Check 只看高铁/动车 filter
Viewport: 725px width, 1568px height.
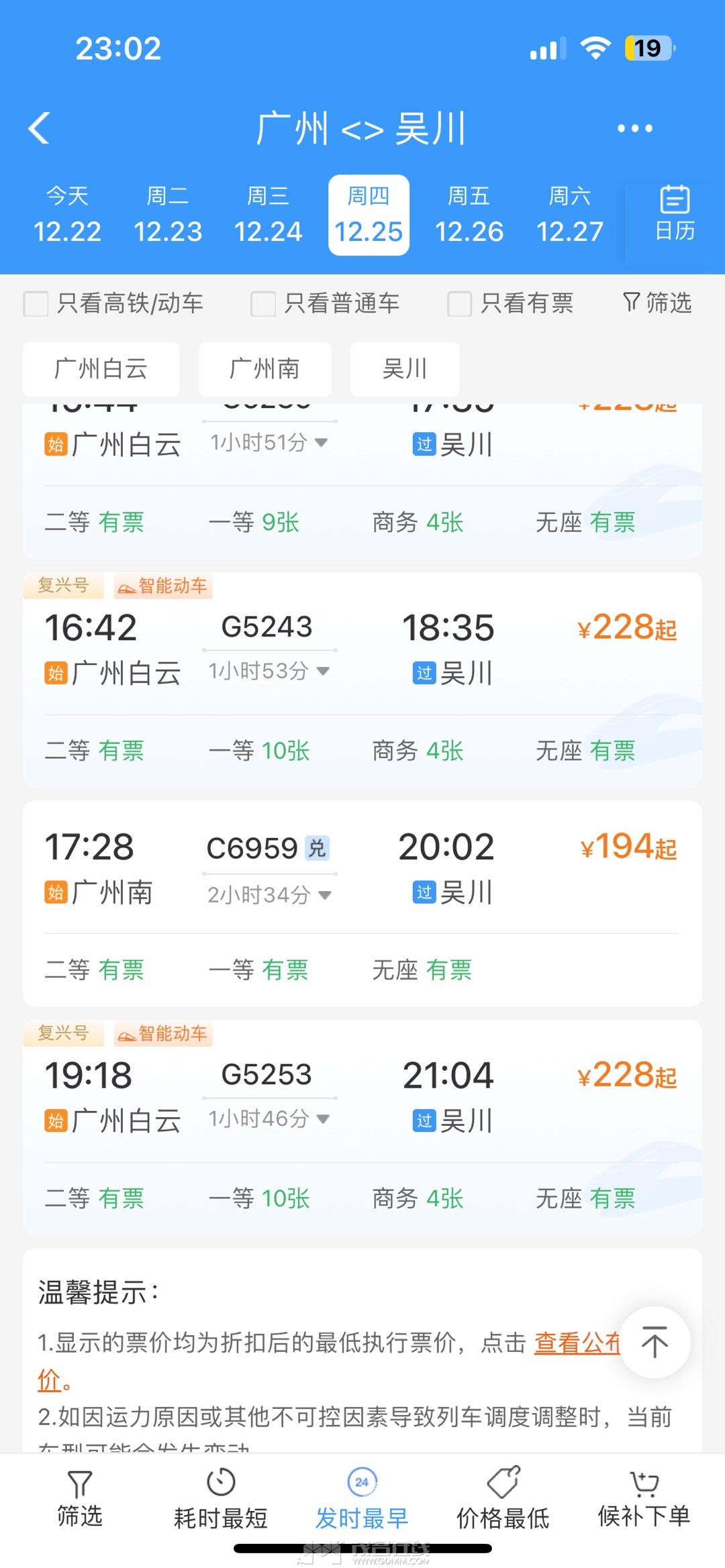[x=36, y=303]
